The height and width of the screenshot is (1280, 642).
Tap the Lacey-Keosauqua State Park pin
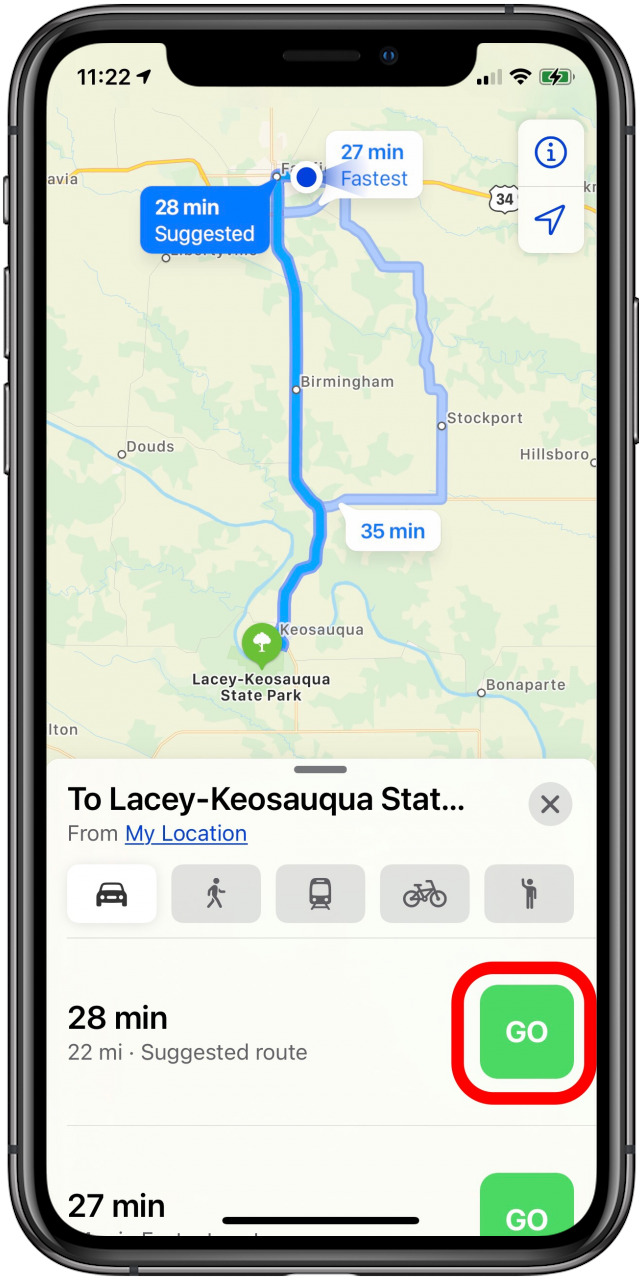coord(262,645)
